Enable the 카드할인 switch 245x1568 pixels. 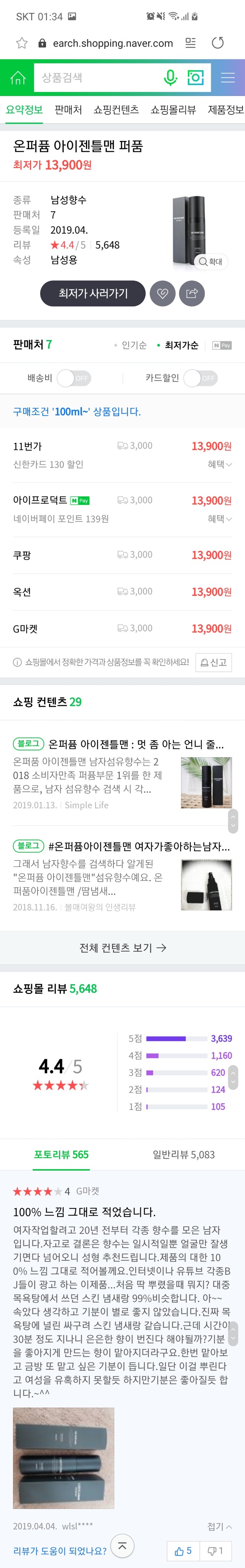click(200, 378)
